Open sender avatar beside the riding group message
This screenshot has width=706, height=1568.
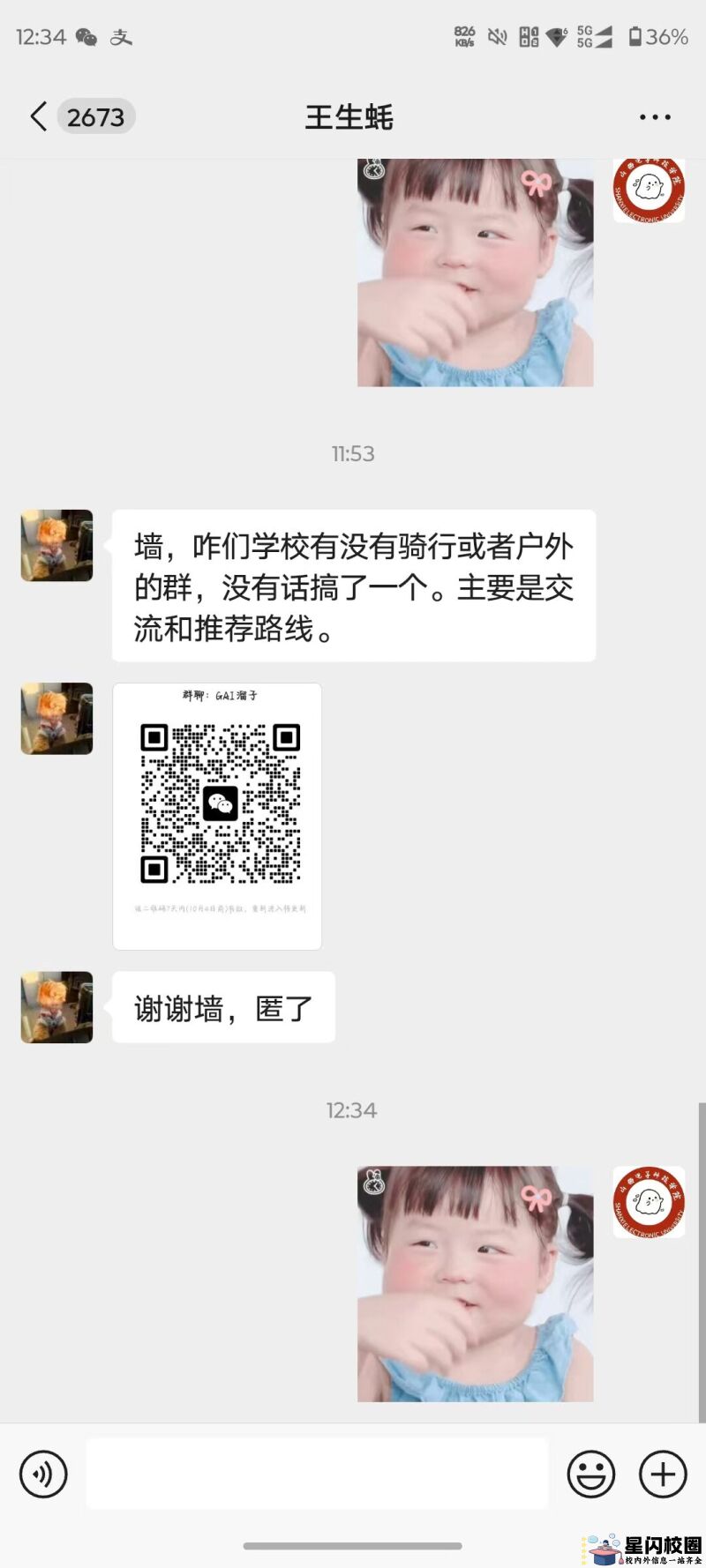coord(56,545)
